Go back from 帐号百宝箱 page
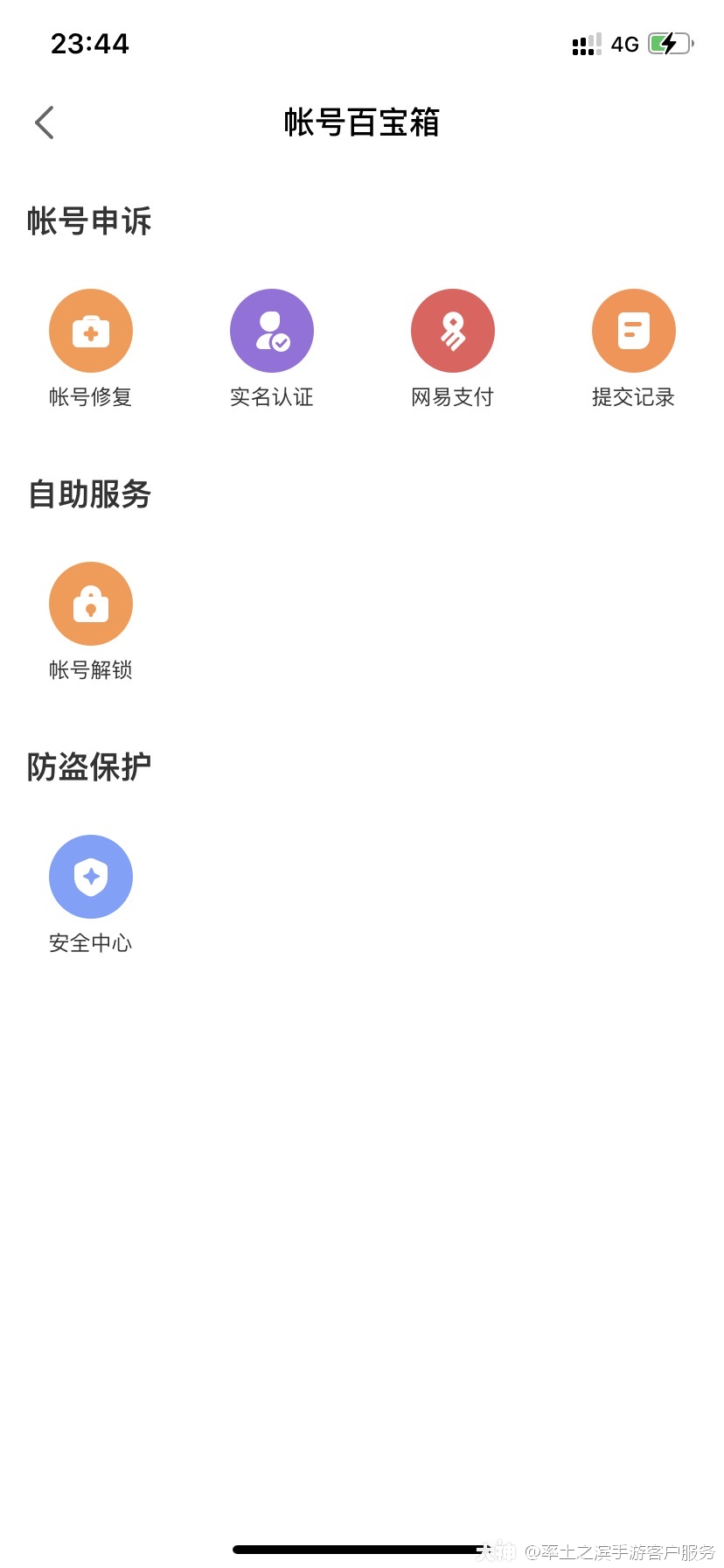 45,122
